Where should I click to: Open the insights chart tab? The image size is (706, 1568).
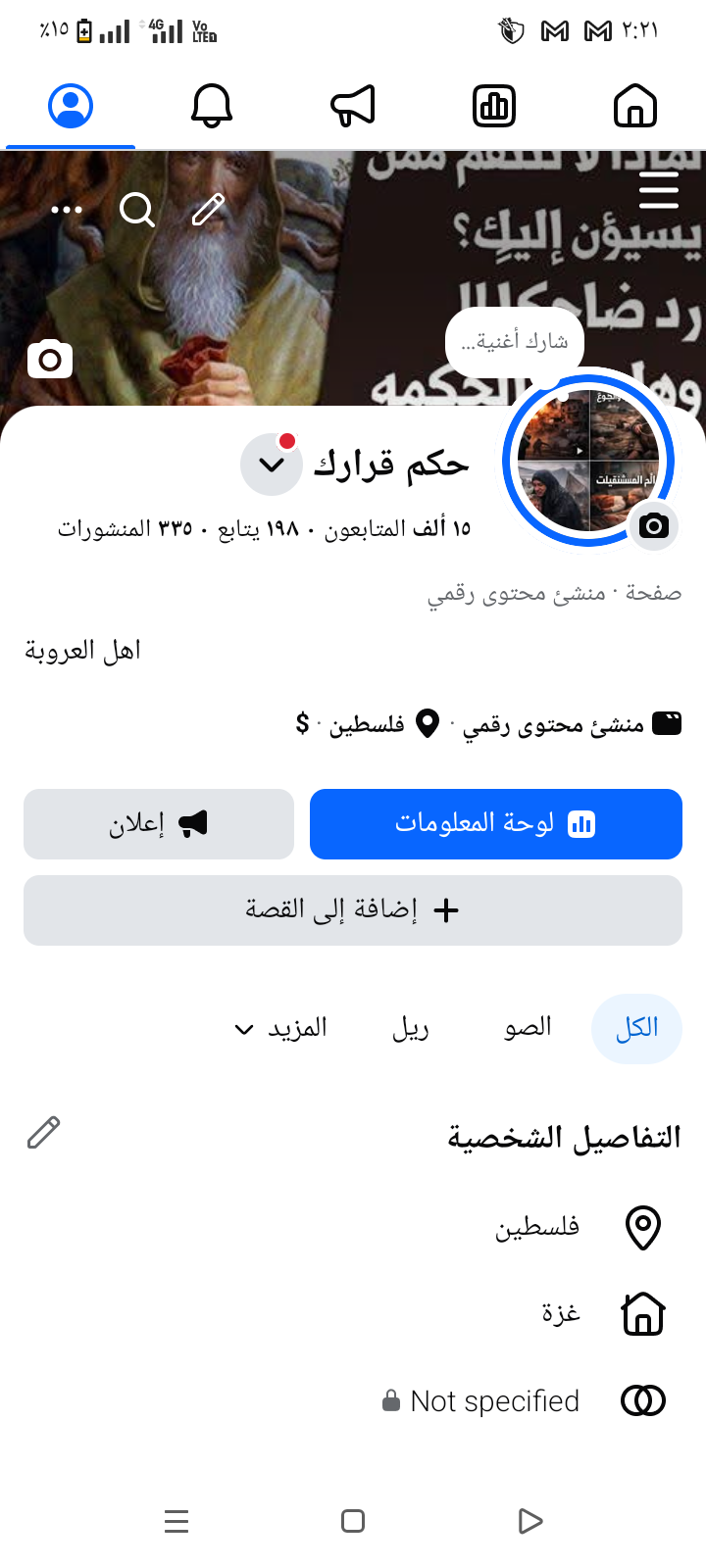click(x=494, y=106)
